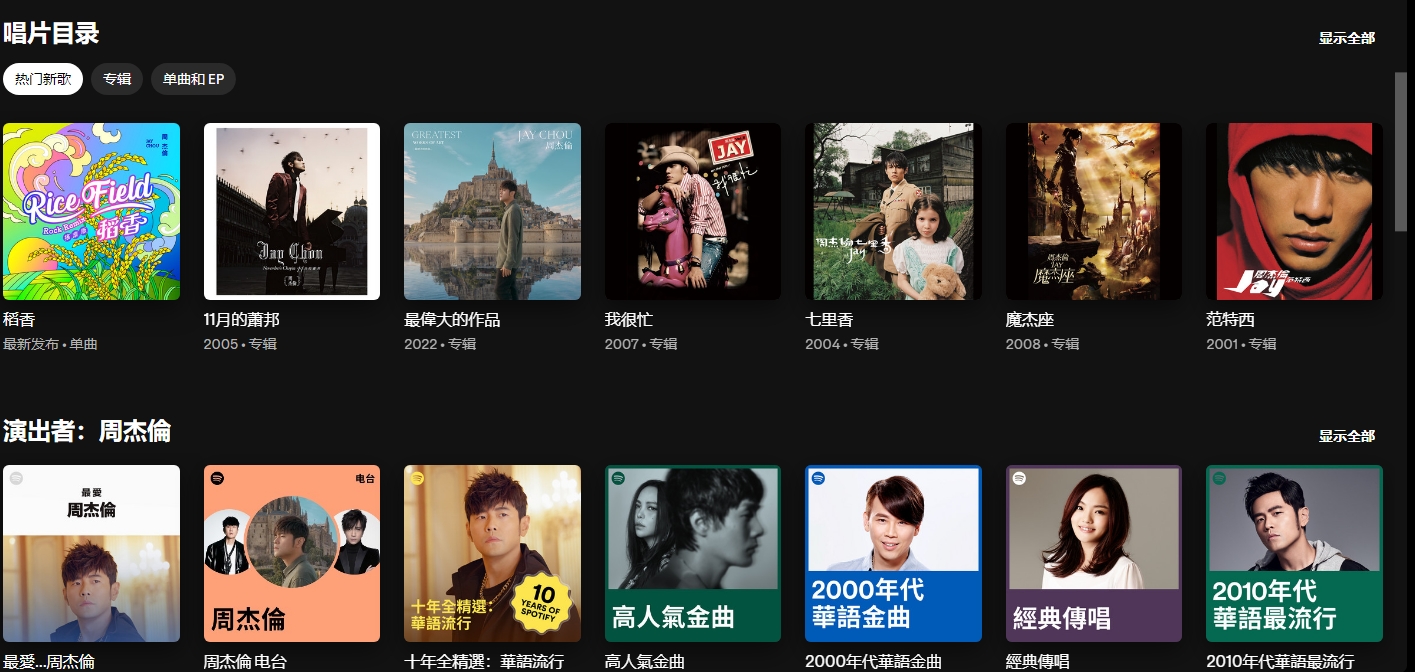The image size is (1415, 672).
Task: Open the 最愛...周杰倫 playlist
Action: click(x=92, y=553)
